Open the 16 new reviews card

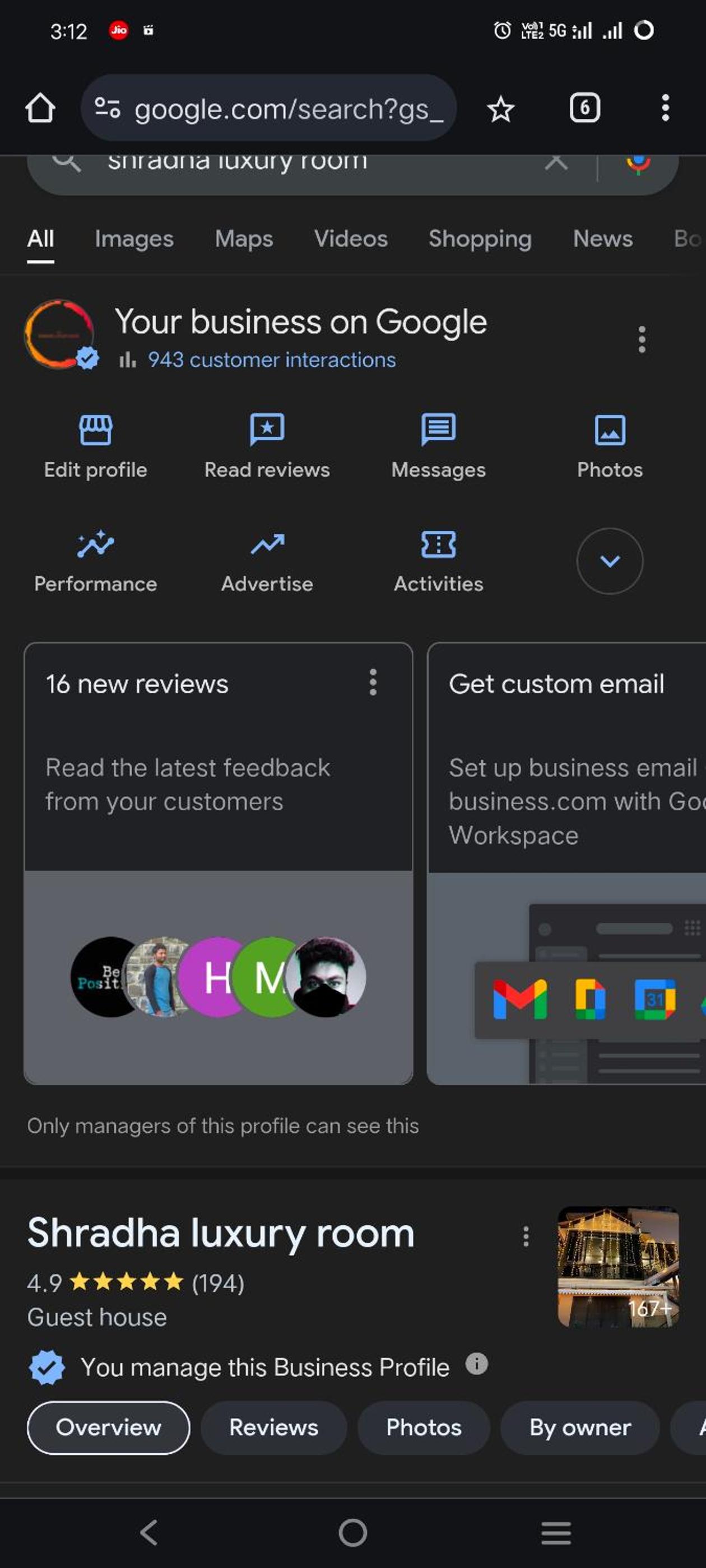pyautogui.click(x=218, y=863)
